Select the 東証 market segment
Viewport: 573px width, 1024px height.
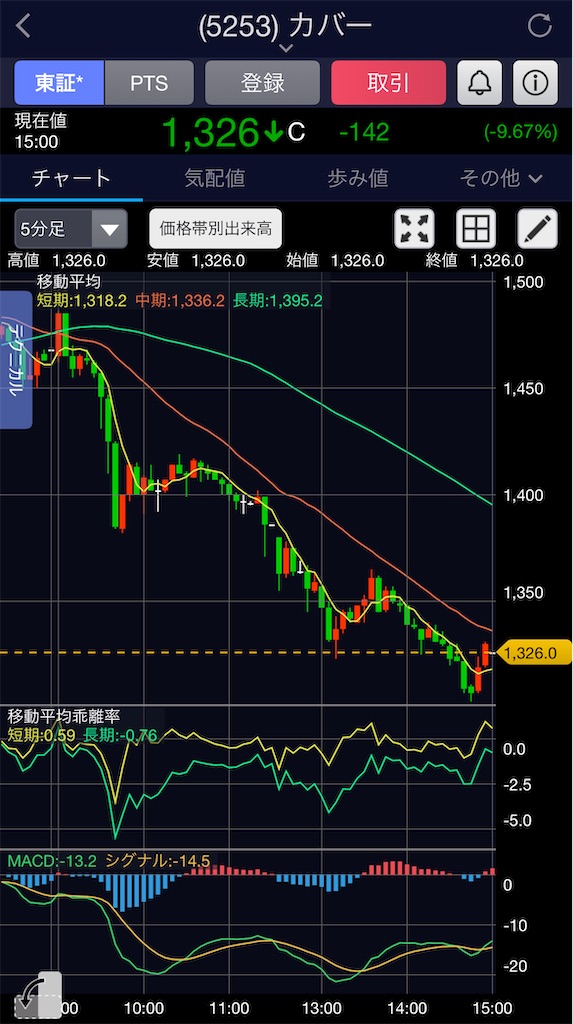click(x=59, y=83)
